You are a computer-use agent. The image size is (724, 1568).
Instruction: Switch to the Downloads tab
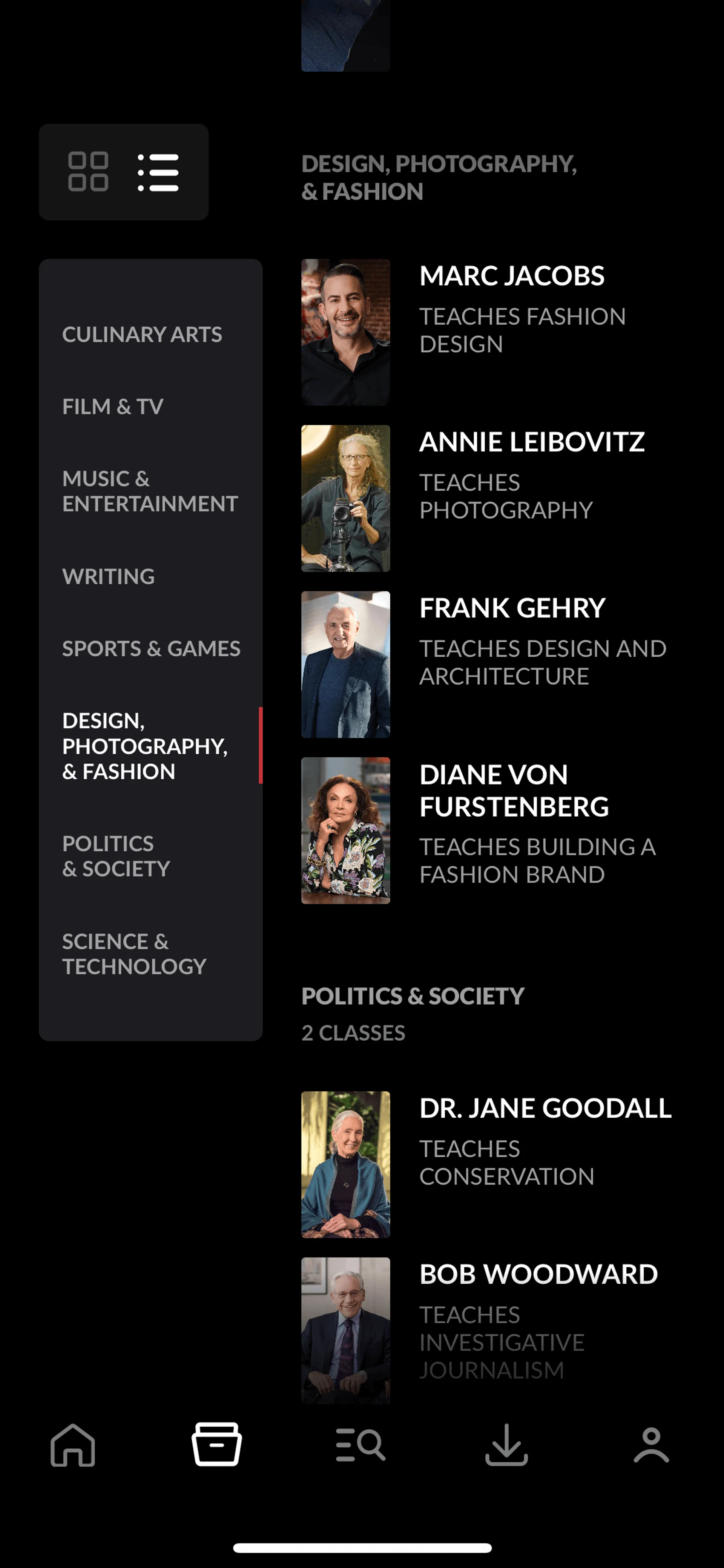point(506,1445)
